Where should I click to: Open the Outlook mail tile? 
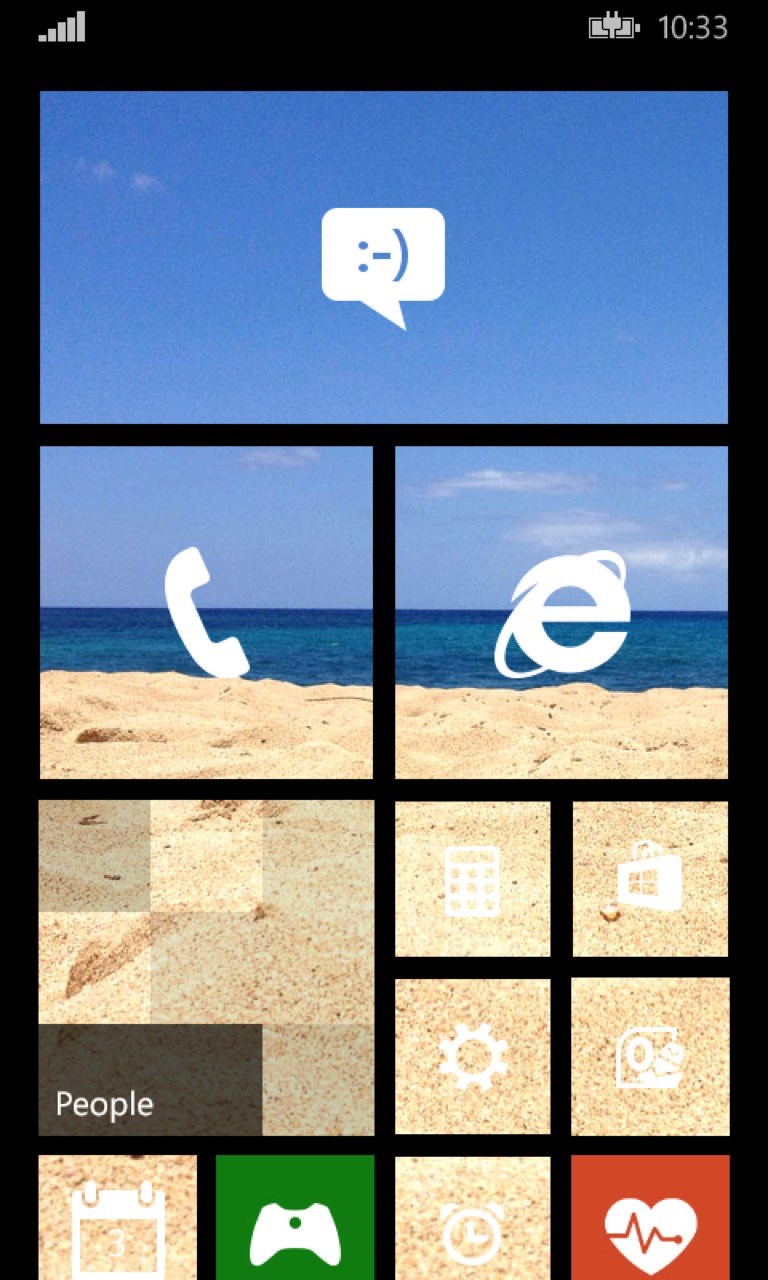650,1056
